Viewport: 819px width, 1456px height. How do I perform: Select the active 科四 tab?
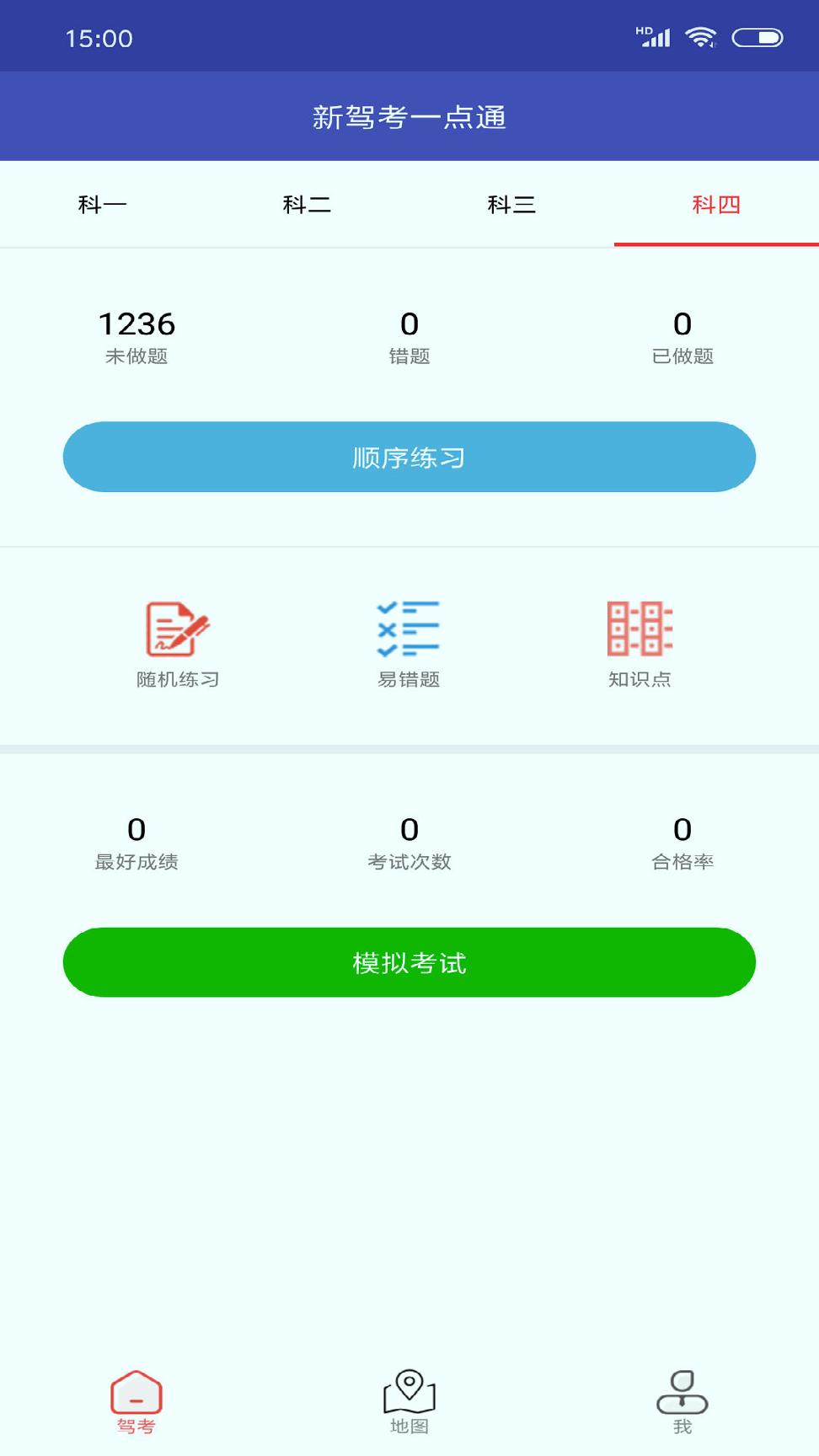[x=716, y=205]
